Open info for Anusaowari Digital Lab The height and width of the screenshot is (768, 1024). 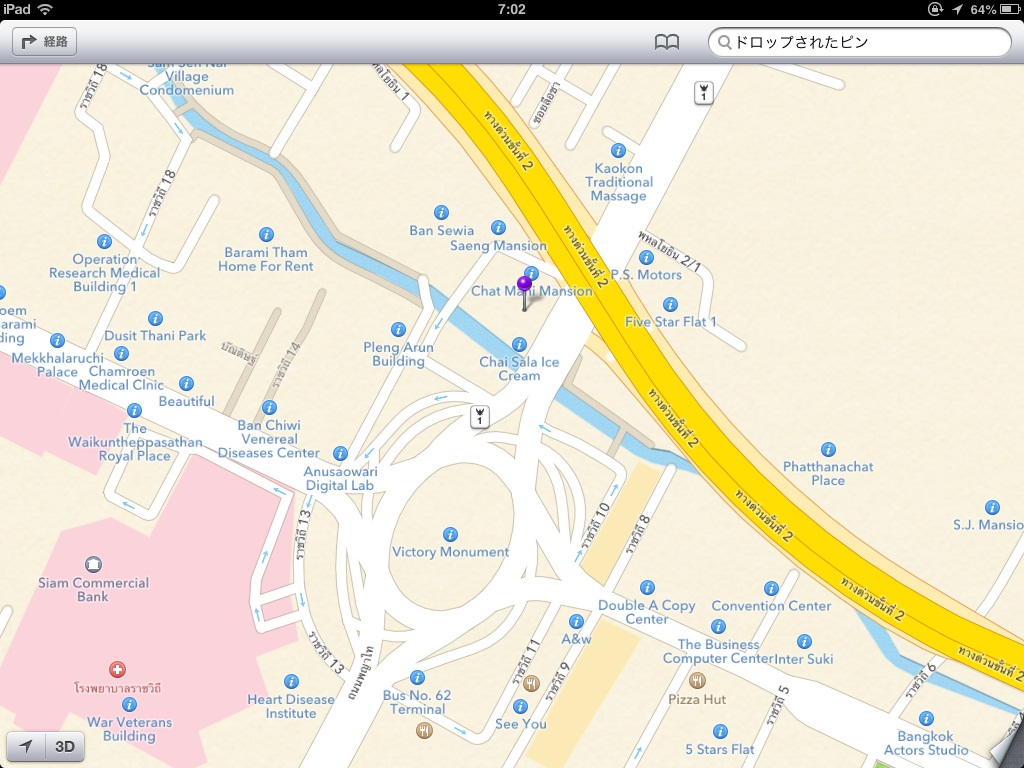tap(340, 453)
